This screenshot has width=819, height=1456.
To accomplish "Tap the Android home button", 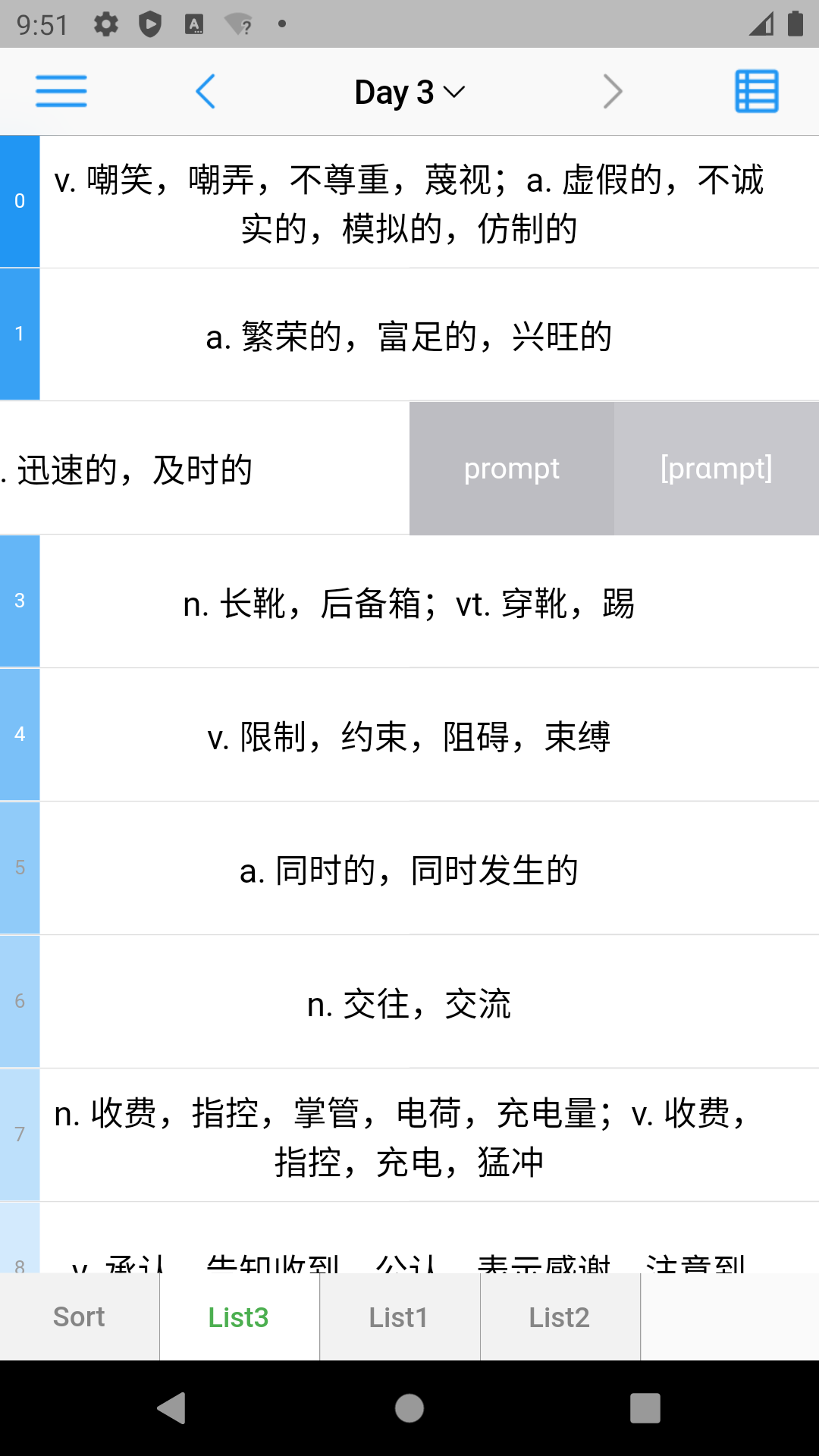I will click(x=409, y=1408).
